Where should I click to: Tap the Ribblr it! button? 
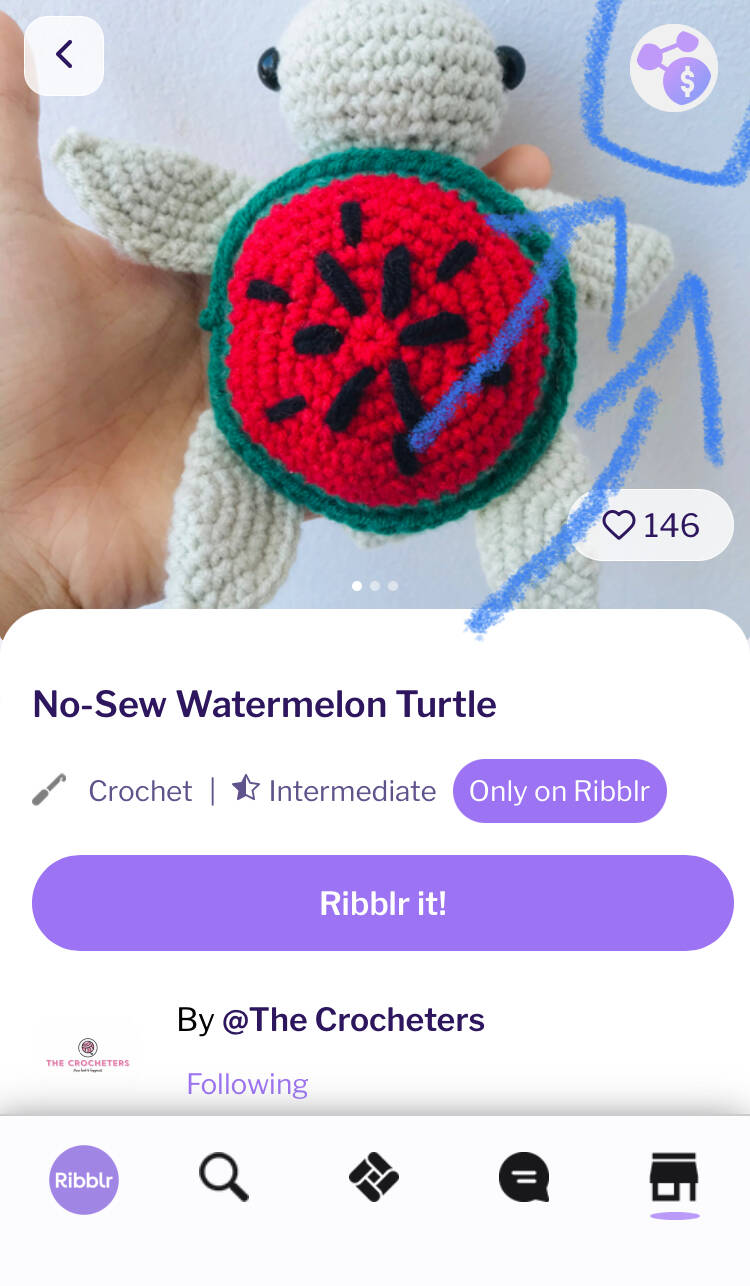click(x=383, y=903)
